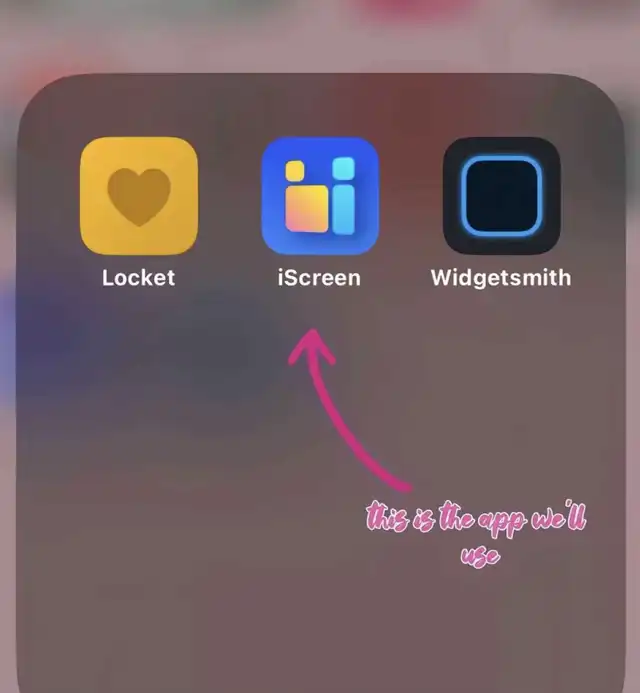Open the Locket app
Image resolution: width=640 pixels, height=693 pixels.
(x=139, y=196)
